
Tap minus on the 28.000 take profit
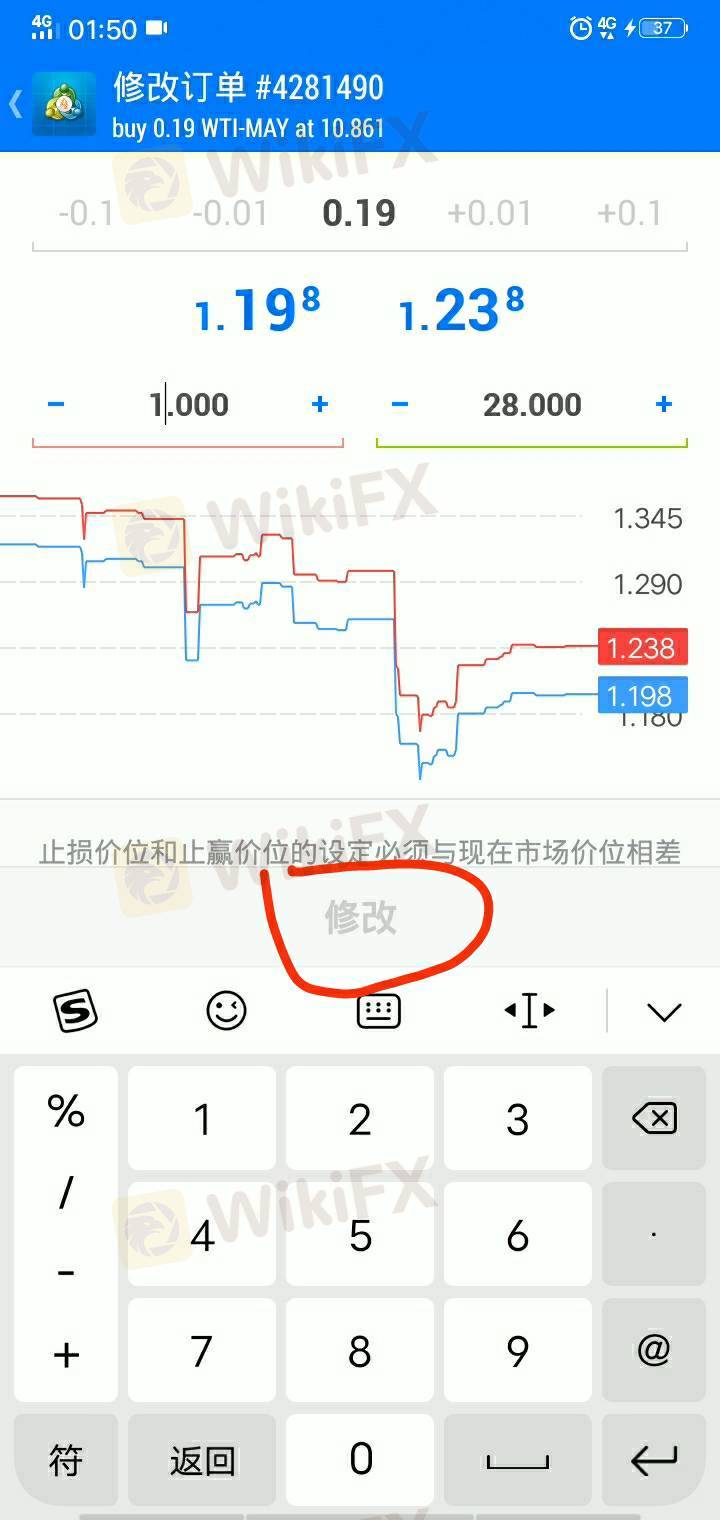400,404
